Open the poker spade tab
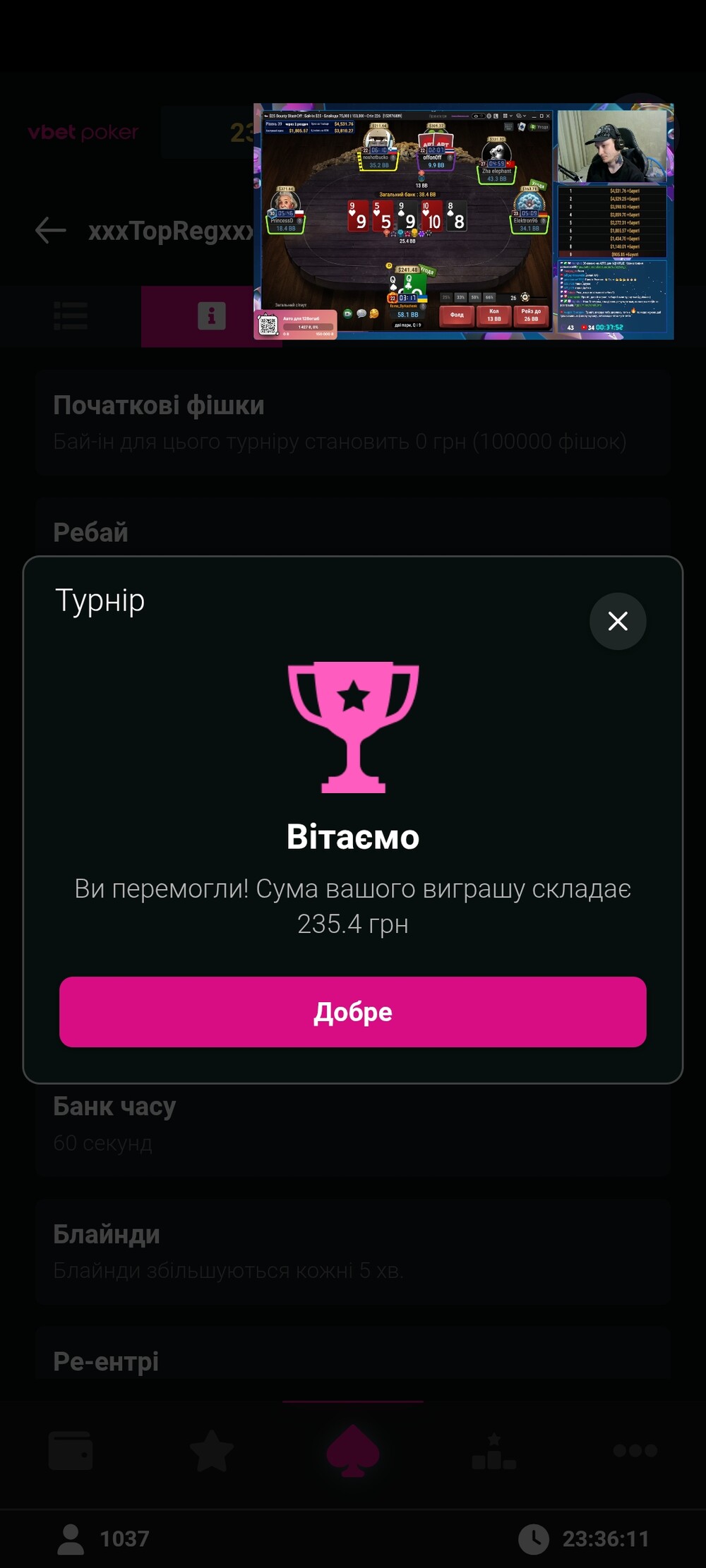 353,1450
